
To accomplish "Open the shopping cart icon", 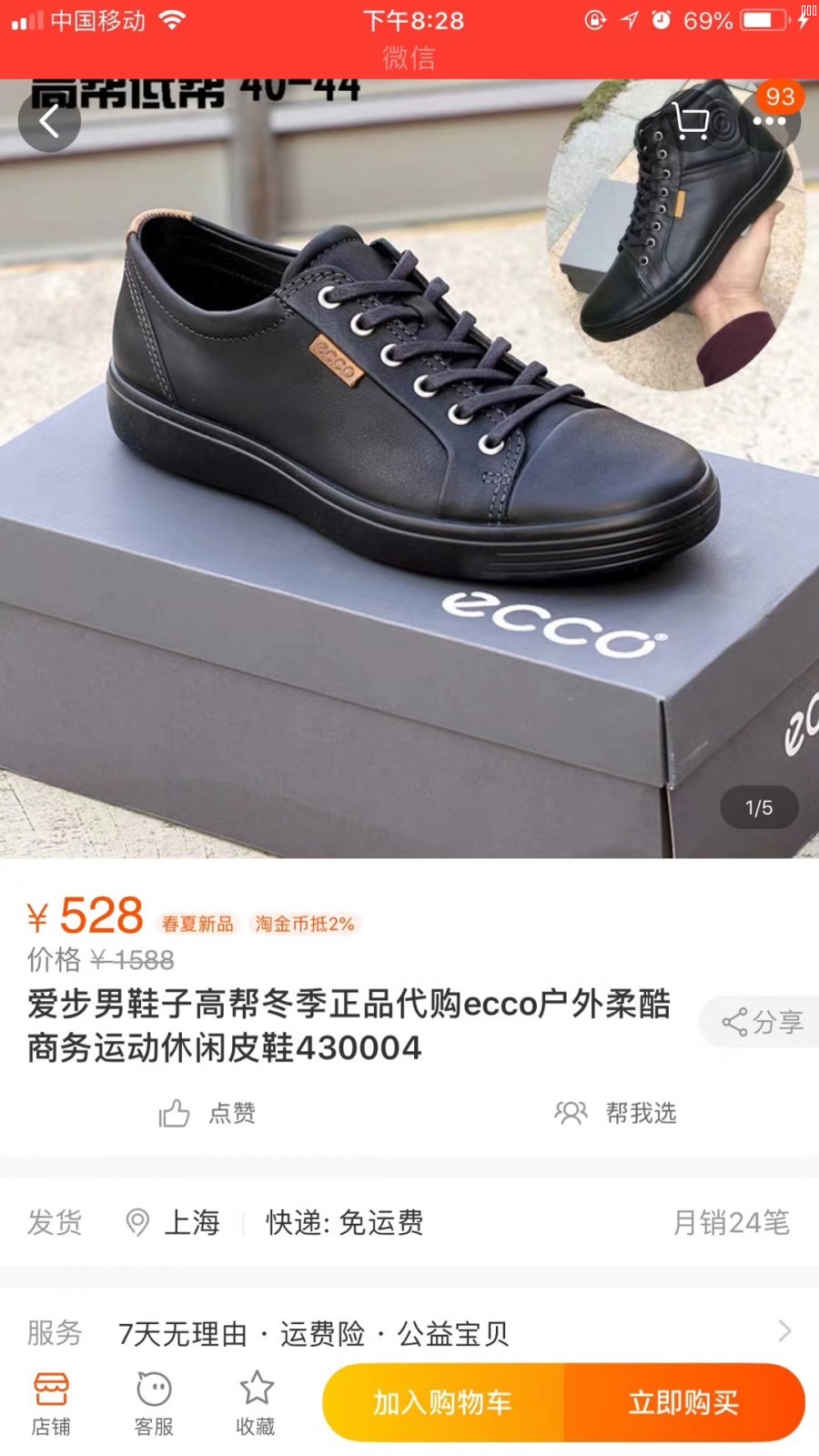I will [691, 119].
